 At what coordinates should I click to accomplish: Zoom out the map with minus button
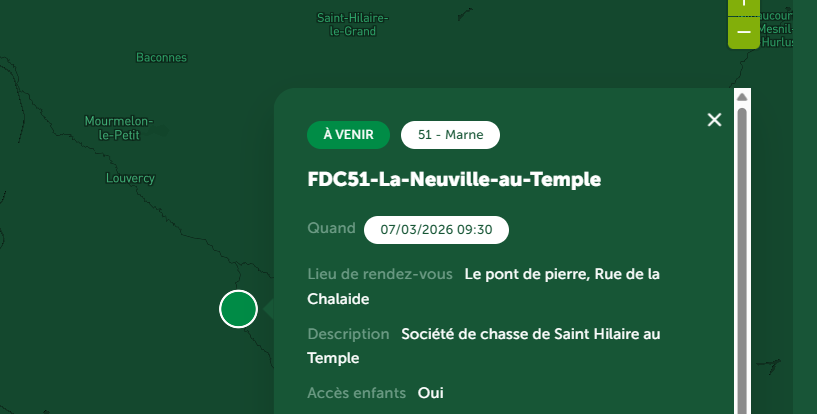[x=744, y=32]
